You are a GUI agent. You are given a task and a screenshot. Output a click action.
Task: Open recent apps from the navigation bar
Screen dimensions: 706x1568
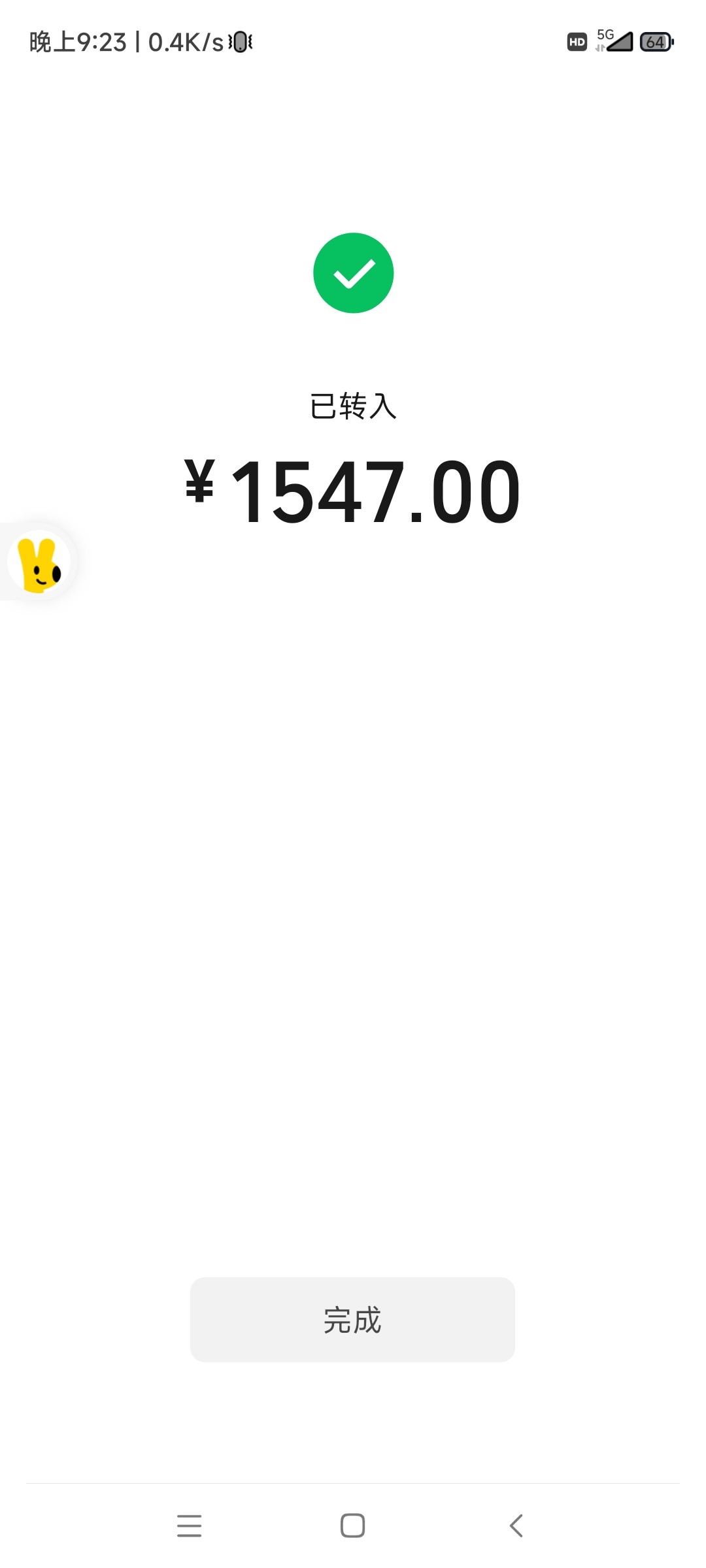pos(190,1526)
